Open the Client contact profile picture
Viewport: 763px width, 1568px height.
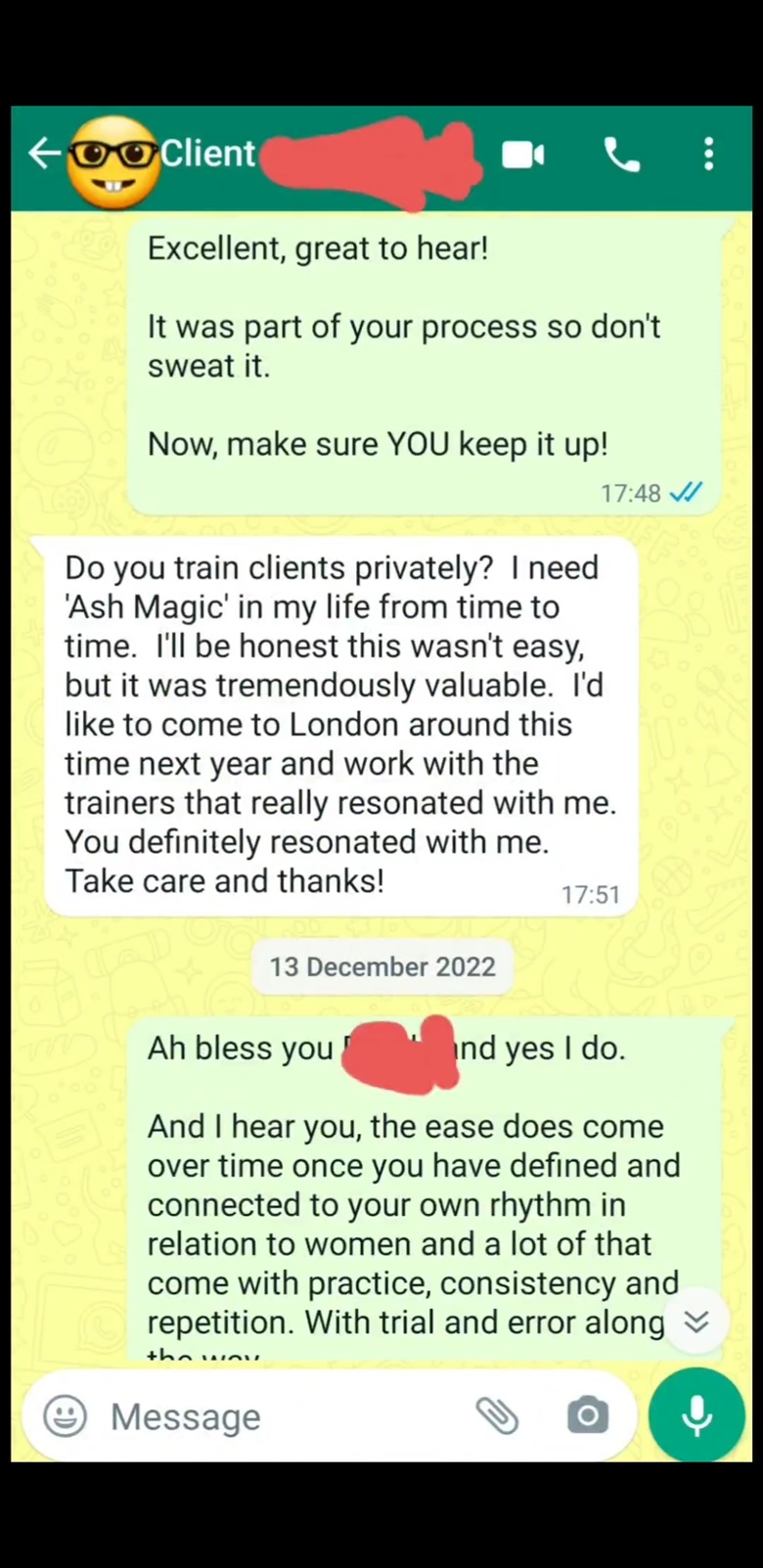[x=113, y=159]
